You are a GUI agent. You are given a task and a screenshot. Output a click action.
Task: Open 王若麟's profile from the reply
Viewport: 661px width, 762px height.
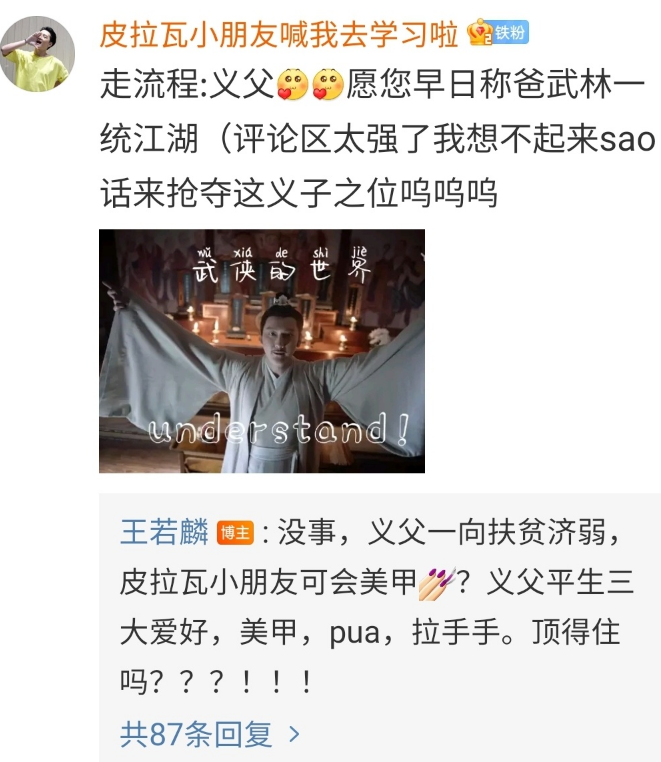coord(164,532)
